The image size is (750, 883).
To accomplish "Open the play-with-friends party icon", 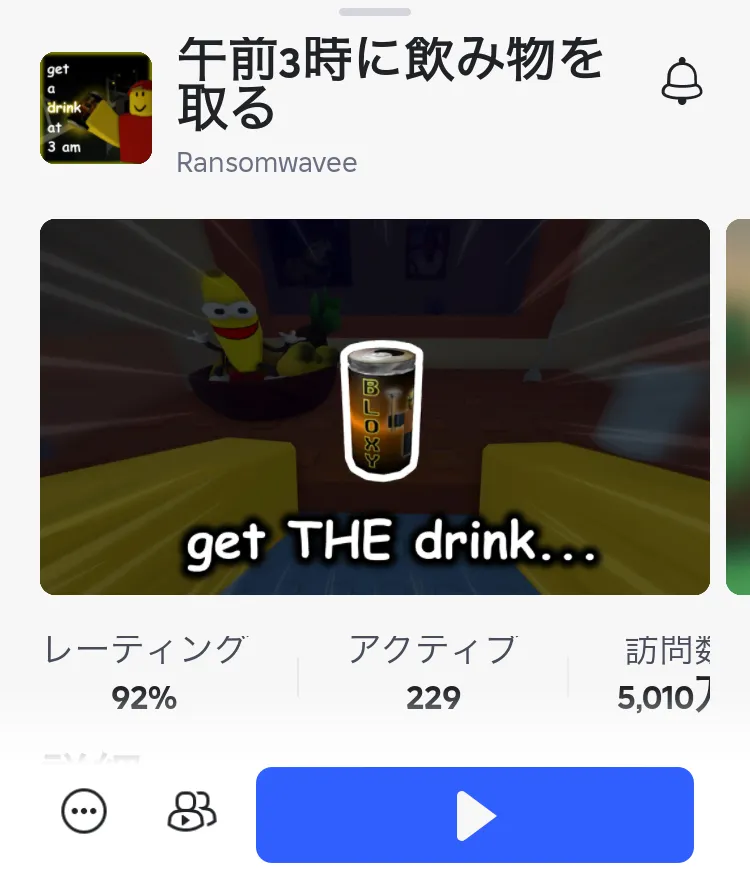I will [x=191, y=812].
